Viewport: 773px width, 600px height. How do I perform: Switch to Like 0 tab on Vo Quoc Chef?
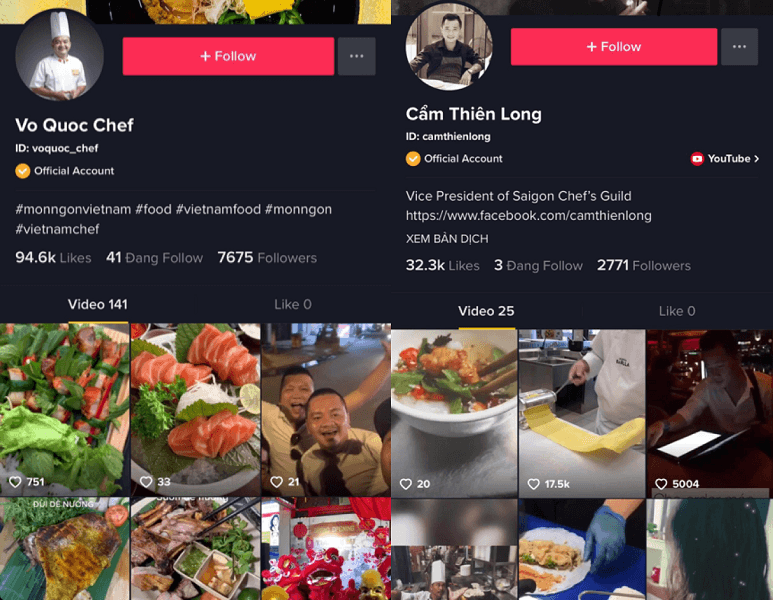point(292,304)
